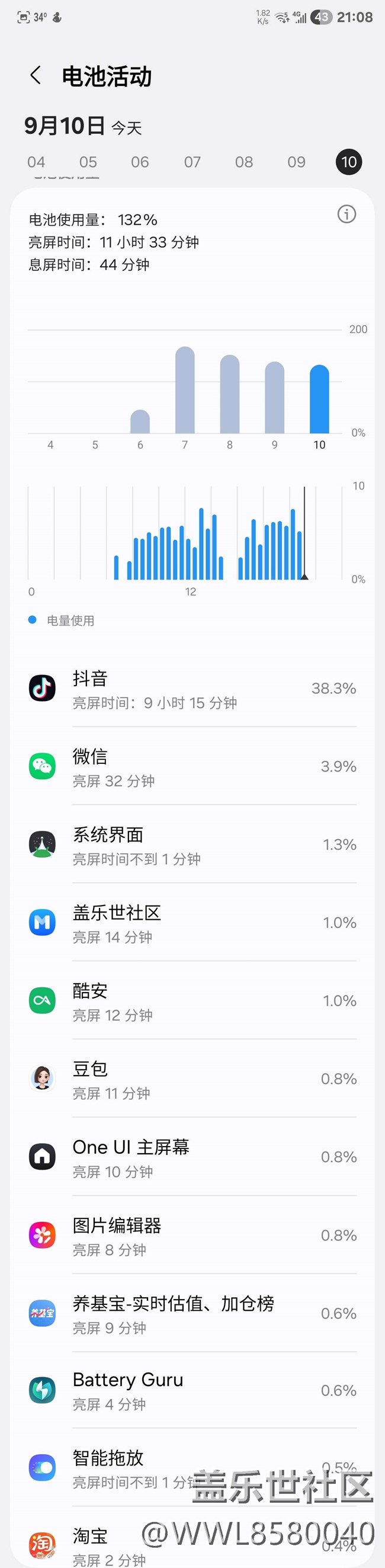
Task: View One UI 主屏幕 battery usage
Action: pyautogui.click(x=192, y=1157)
